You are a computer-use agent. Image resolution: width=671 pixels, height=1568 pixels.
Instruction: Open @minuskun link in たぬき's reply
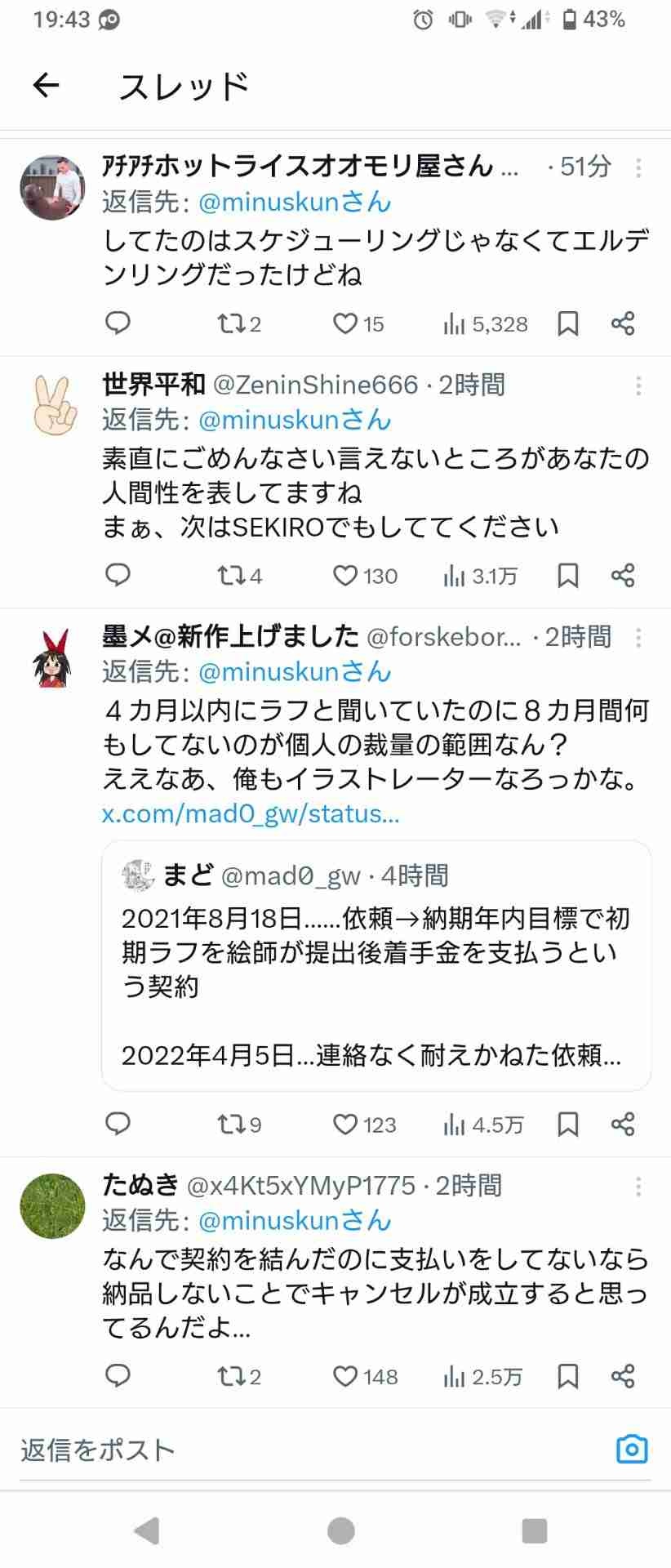tap(295, 1220)
